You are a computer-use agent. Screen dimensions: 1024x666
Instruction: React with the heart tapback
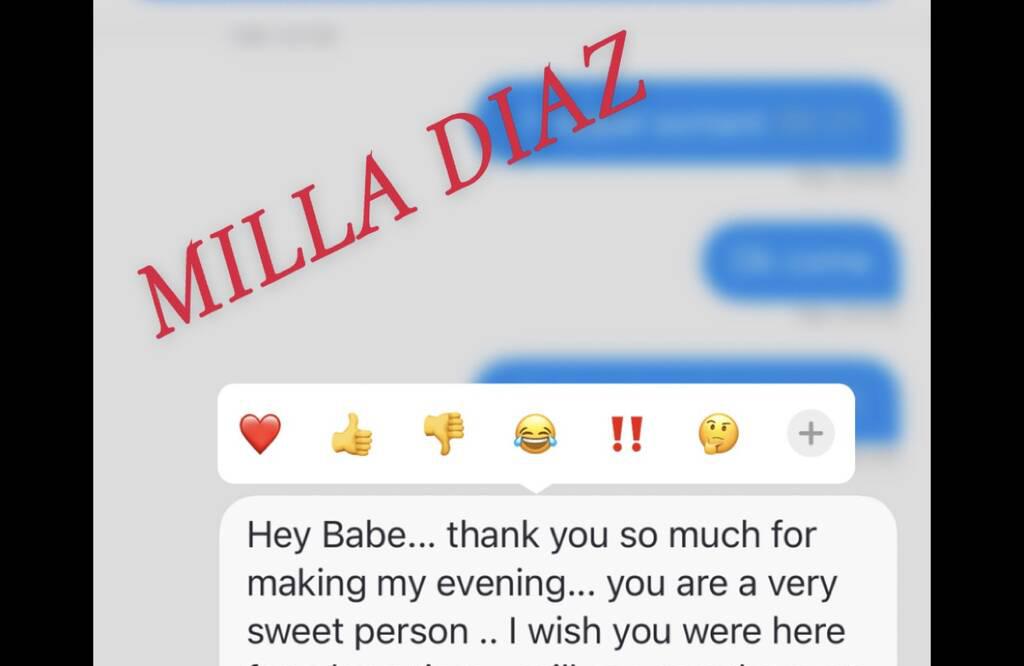260,434
